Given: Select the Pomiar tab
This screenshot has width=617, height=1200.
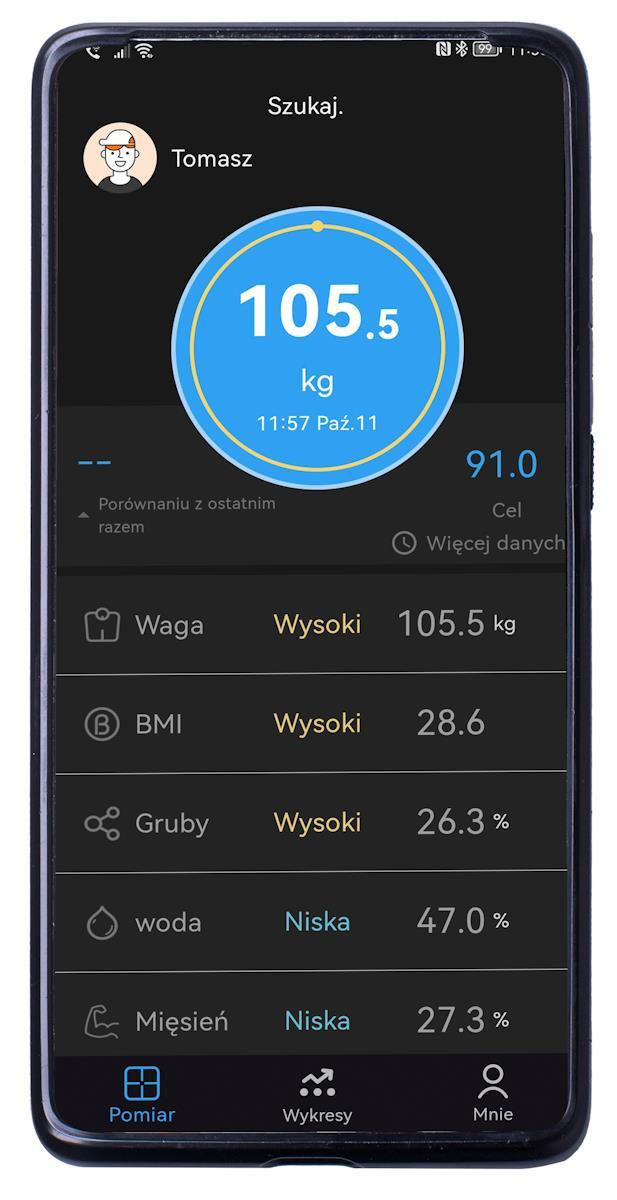Looking at the screenshot, I should coord(142,1095).
